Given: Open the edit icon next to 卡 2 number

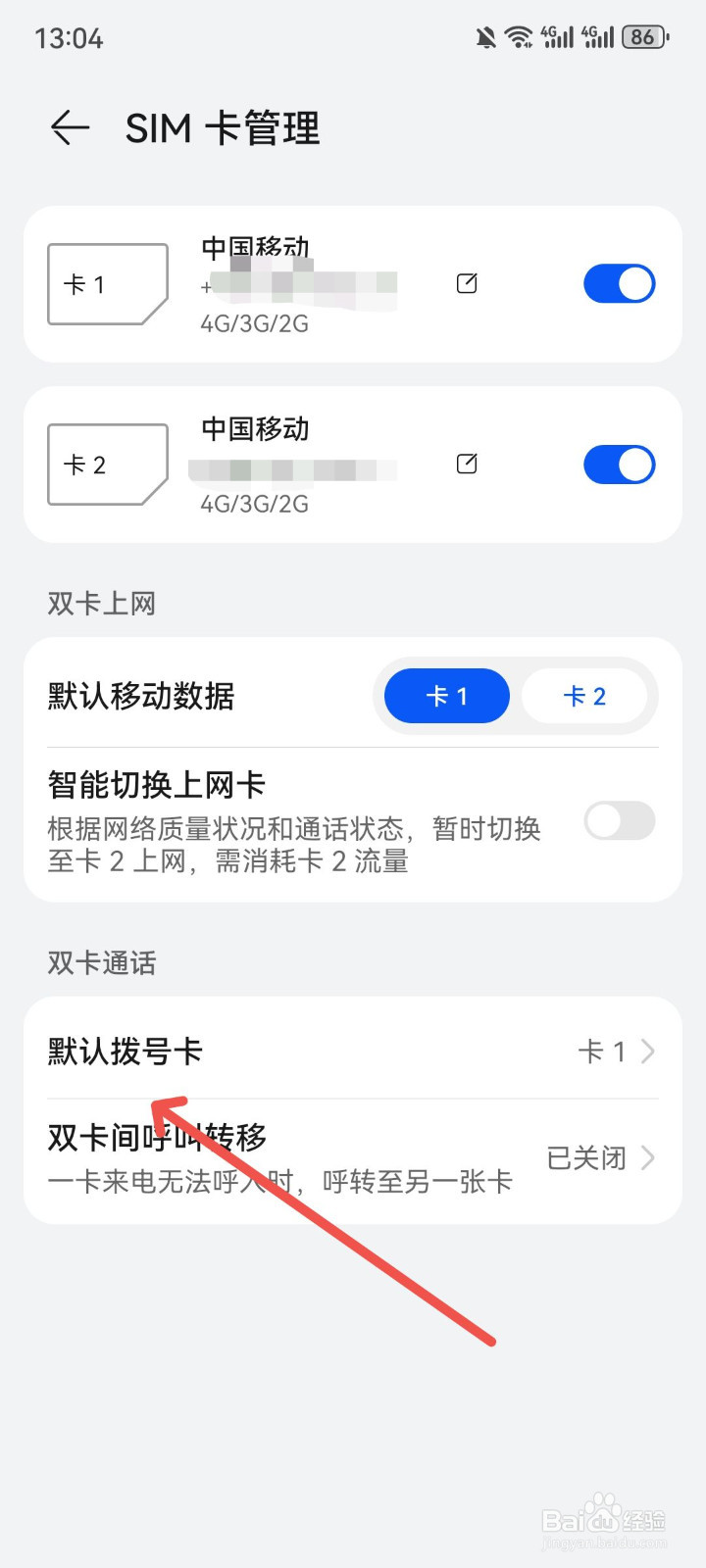Looking at the screenshot, I should click(x=468, y=464).
